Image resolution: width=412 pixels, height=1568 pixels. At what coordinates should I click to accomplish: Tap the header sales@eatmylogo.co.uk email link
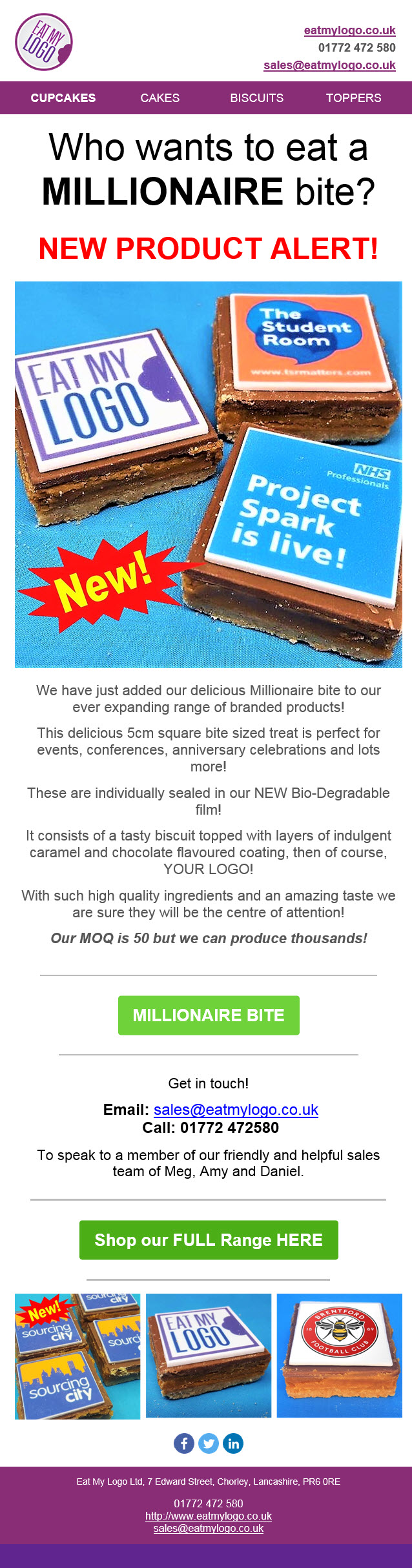(329, 65)
